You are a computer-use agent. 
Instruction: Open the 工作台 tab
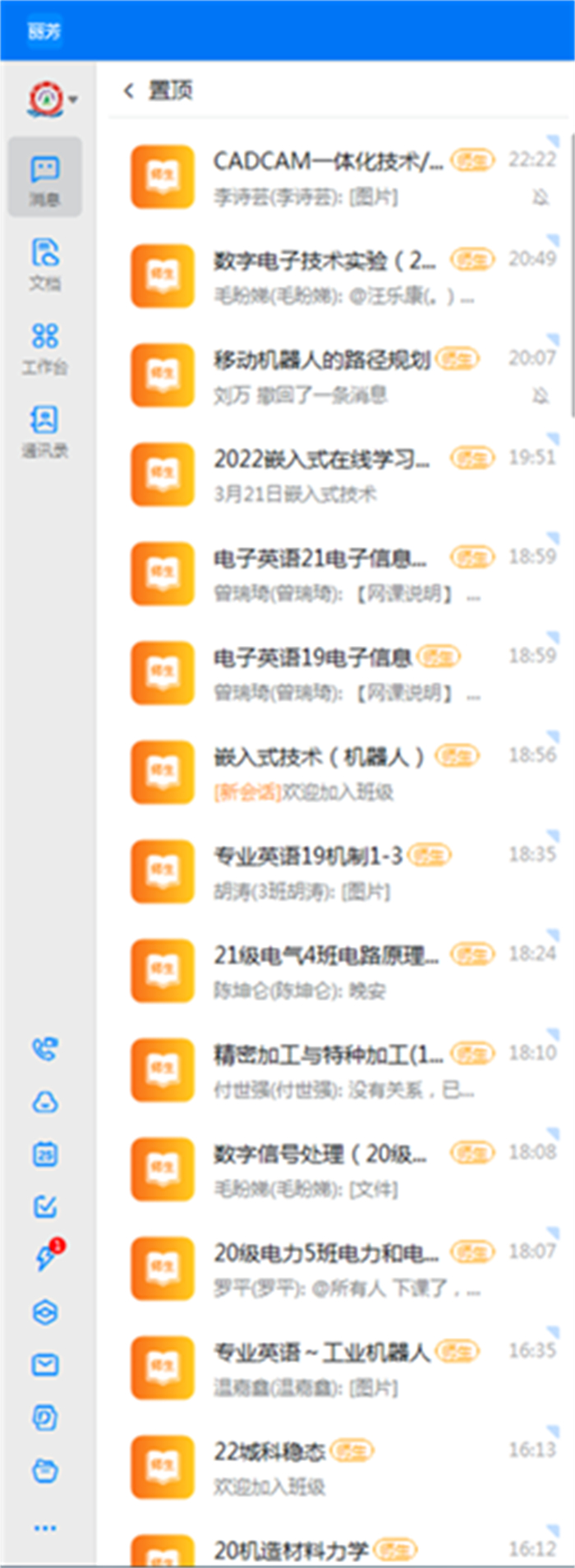(45, 346)
